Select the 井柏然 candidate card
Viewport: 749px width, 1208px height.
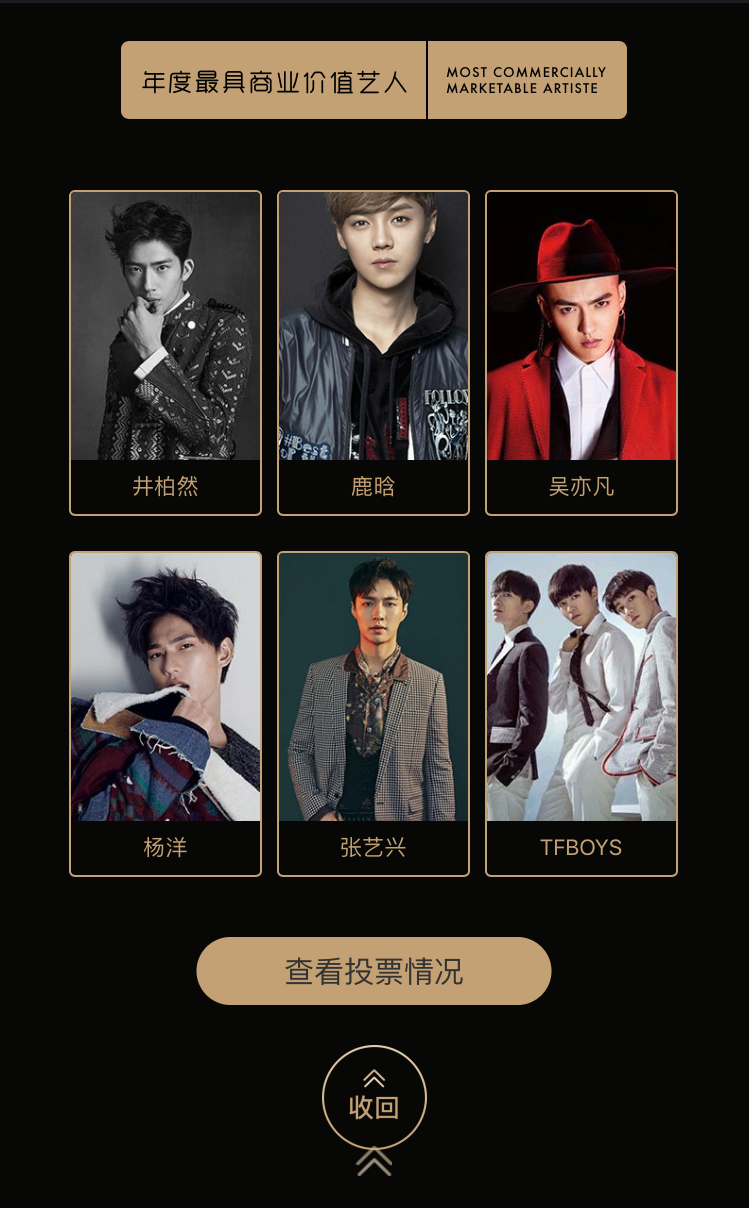[x=165, y=352]
